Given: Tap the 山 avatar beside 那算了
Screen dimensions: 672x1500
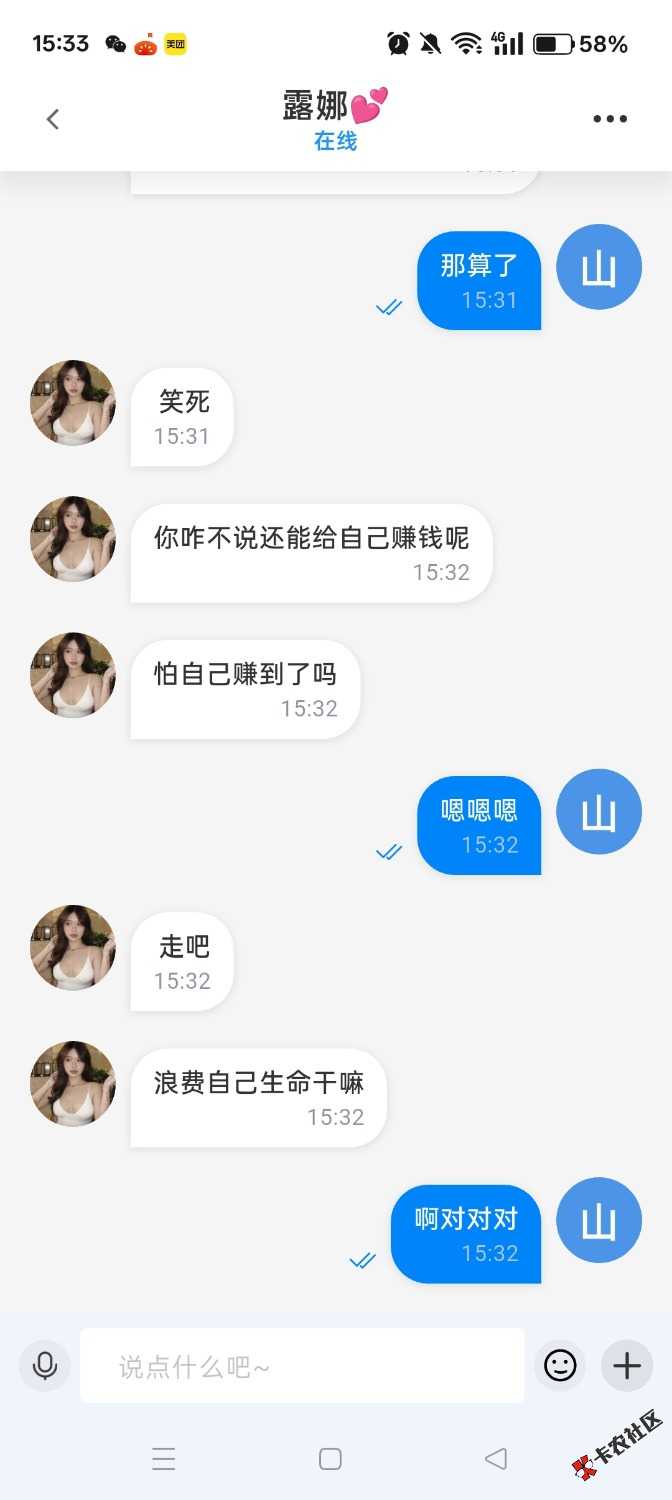Looking at the screenshot, I should click(598, 267).
